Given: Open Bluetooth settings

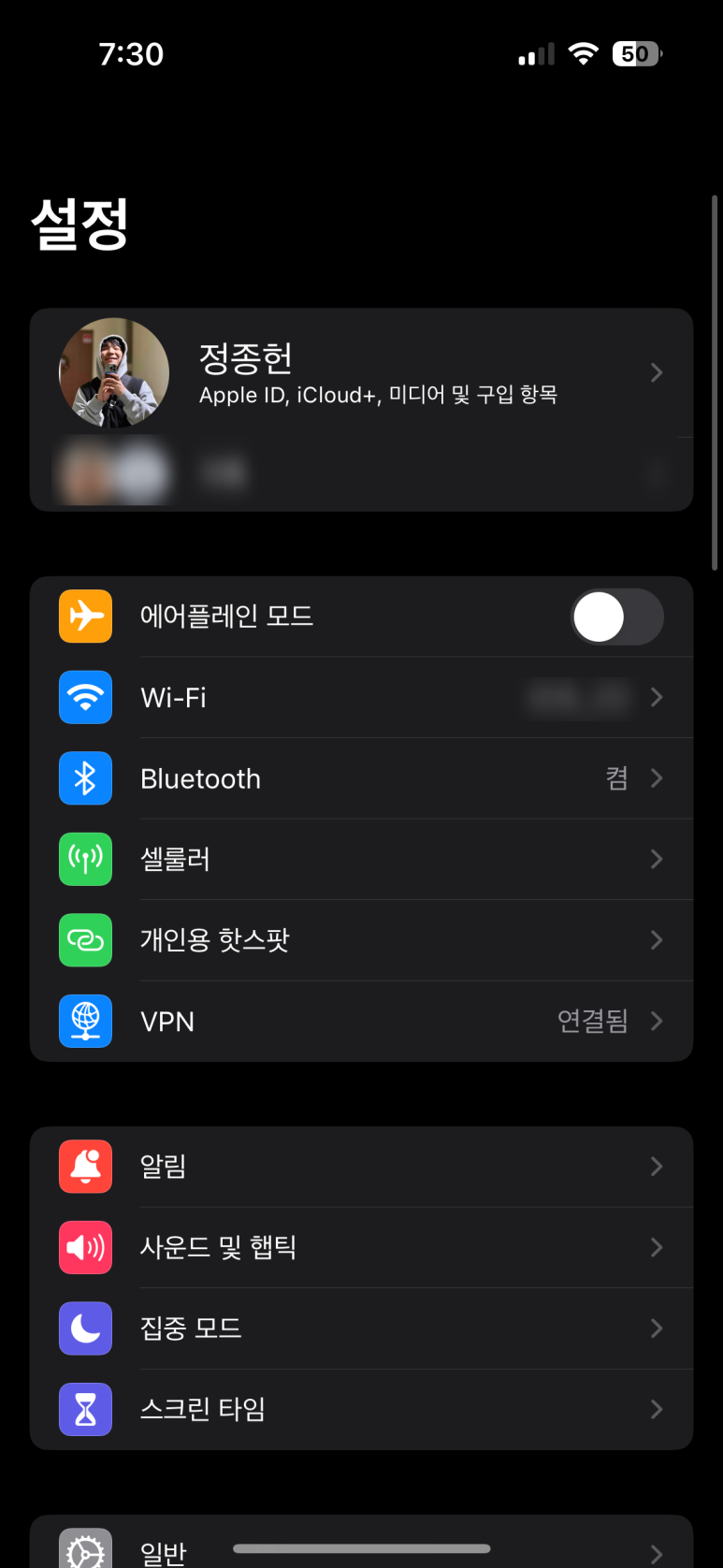Looking at the screenshot, I should tap(360, 778).
